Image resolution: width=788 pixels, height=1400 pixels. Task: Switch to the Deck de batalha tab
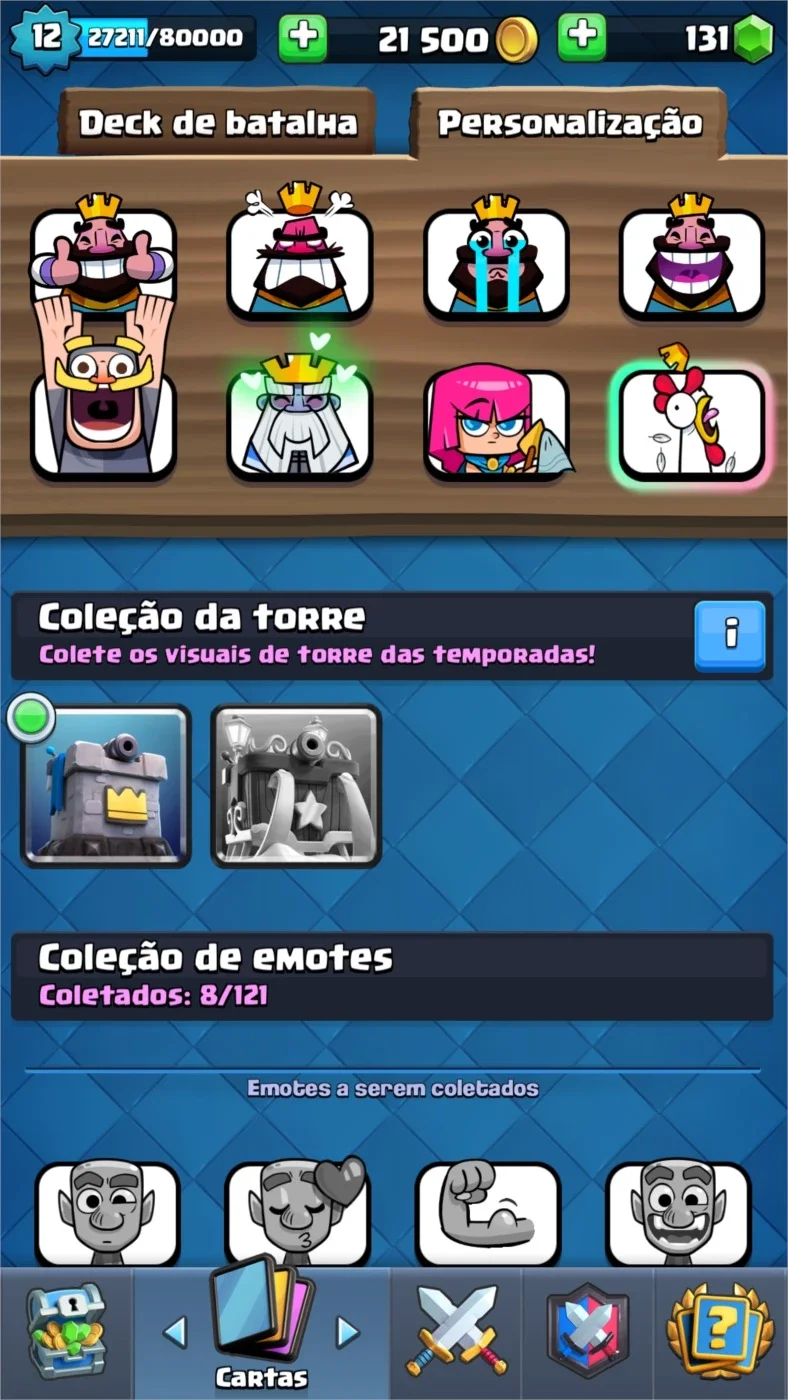point(217,122)
